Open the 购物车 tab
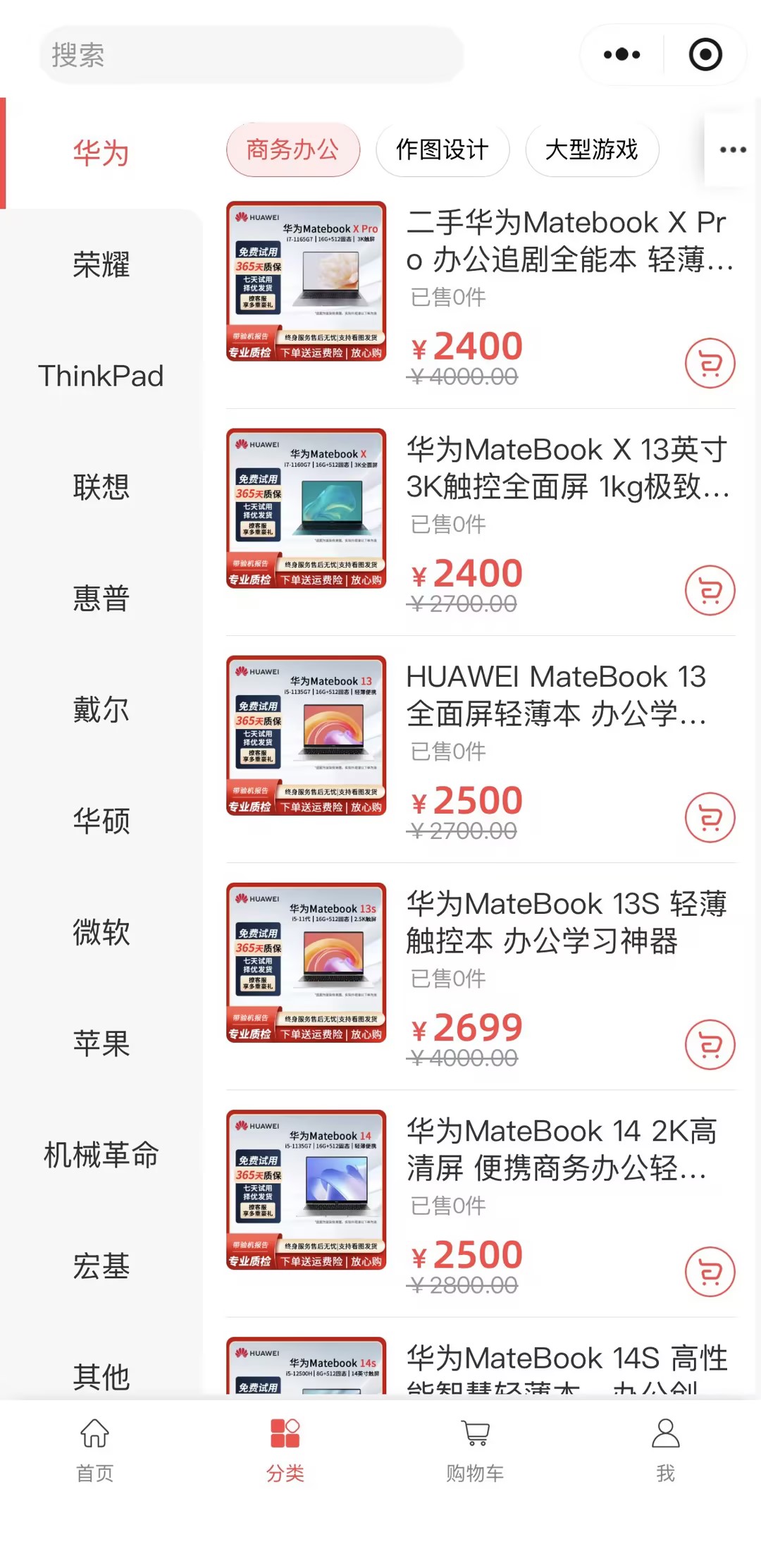Screen dimensions: 761x1568 tap(475, 1451)
